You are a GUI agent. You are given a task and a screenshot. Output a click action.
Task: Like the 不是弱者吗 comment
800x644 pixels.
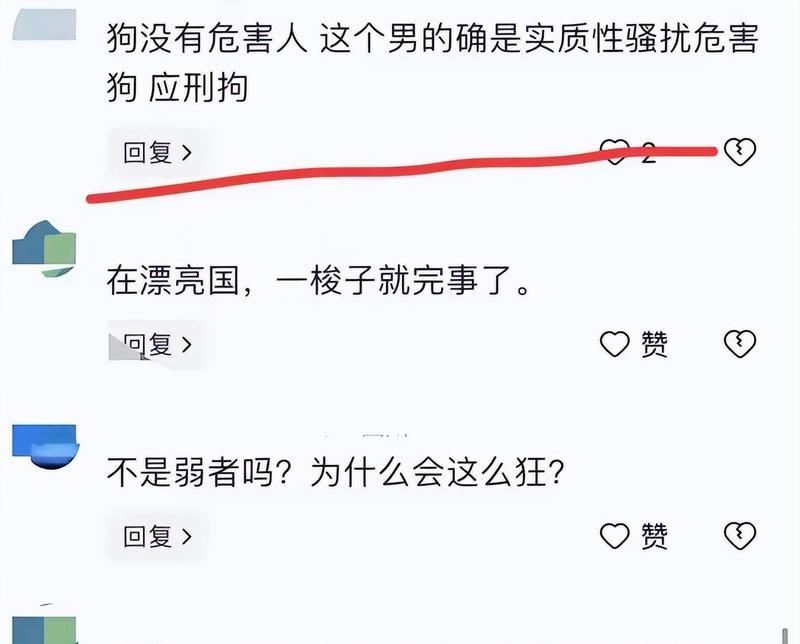614,536
